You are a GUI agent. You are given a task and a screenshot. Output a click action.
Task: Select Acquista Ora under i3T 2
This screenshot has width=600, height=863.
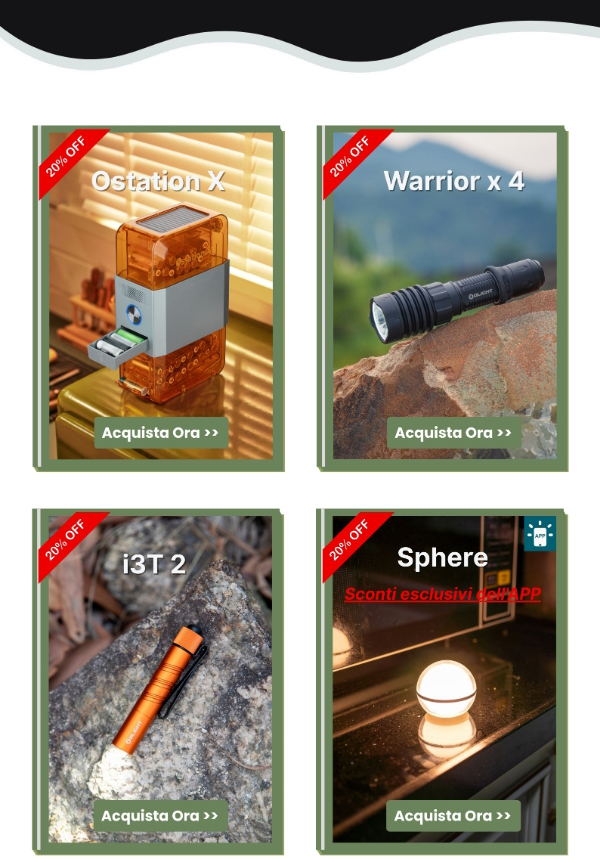pos(160,816)
